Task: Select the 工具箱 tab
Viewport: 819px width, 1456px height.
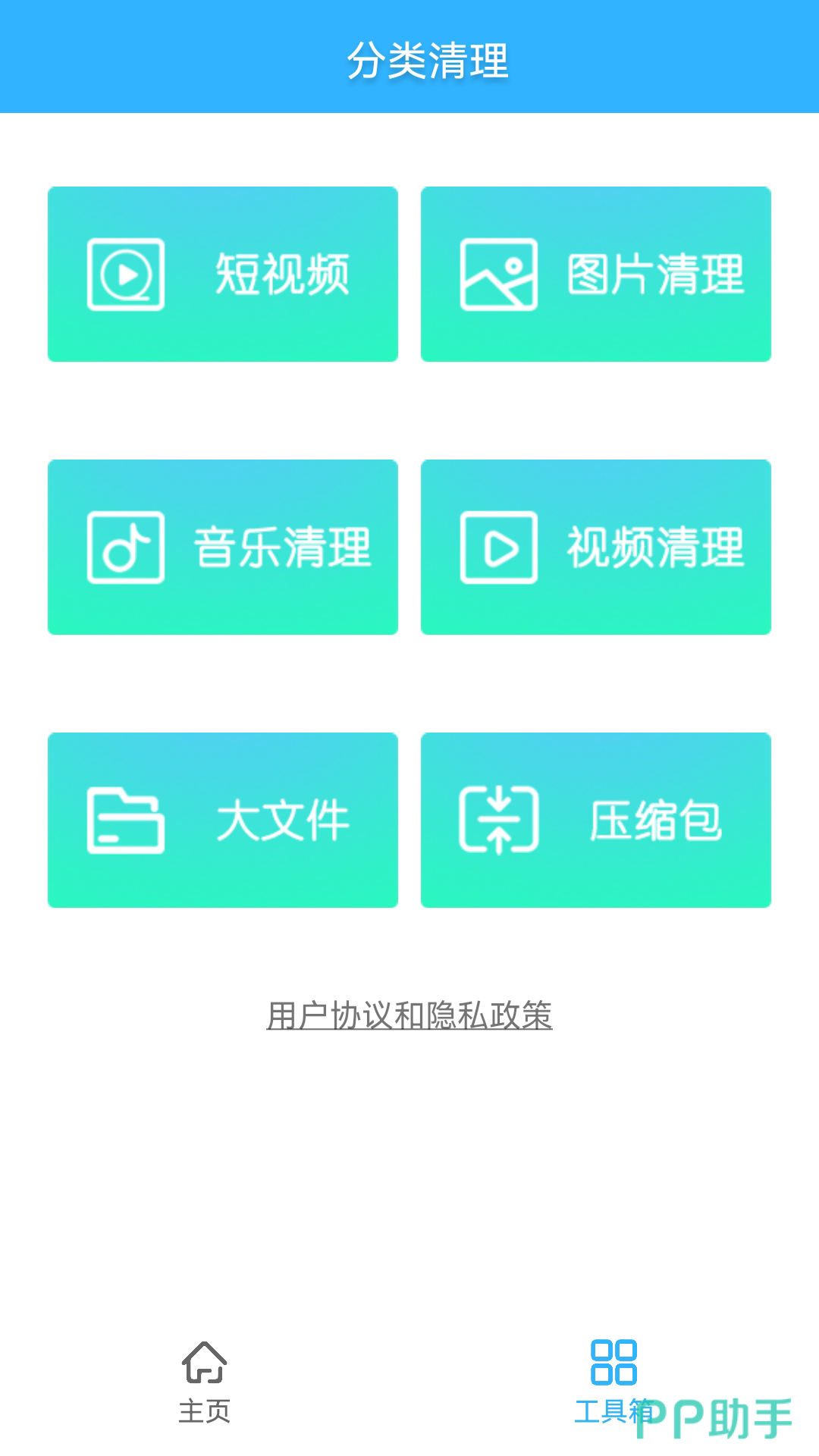Action: [613, 1380]
